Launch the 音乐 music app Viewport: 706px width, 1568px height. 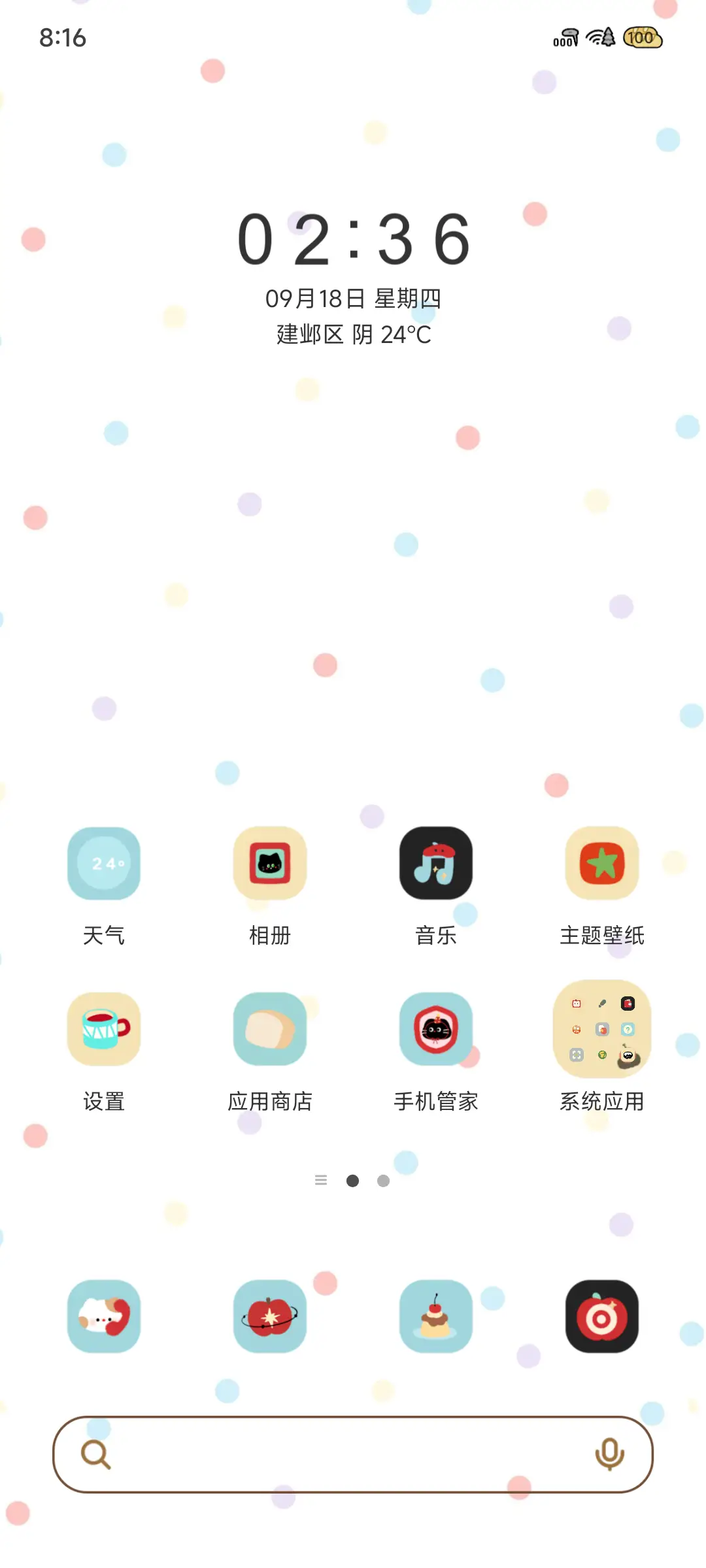coord(436,864)
